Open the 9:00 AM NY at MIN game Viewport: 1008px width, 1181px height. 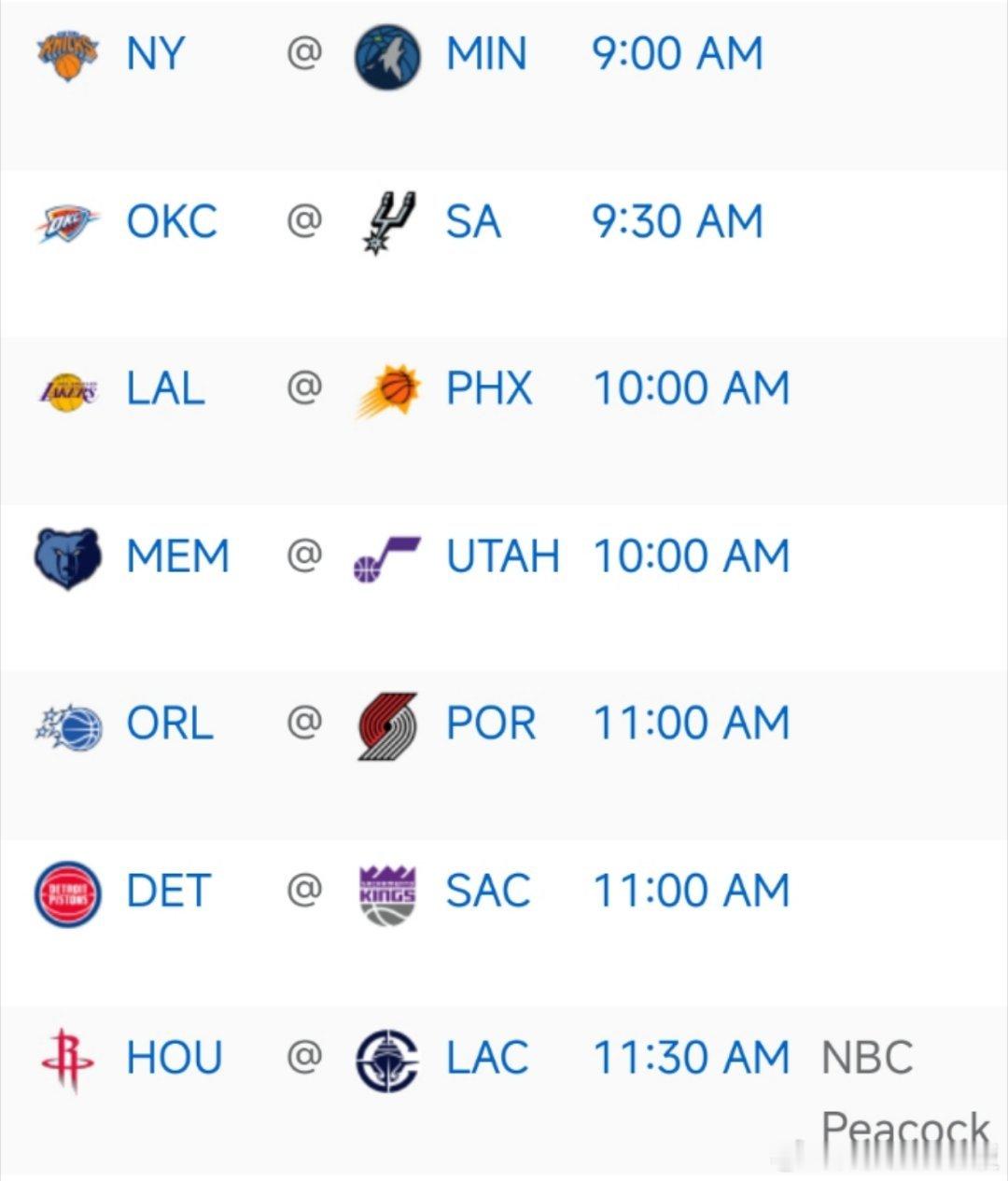pyautogui.click(x=678, y=54)
